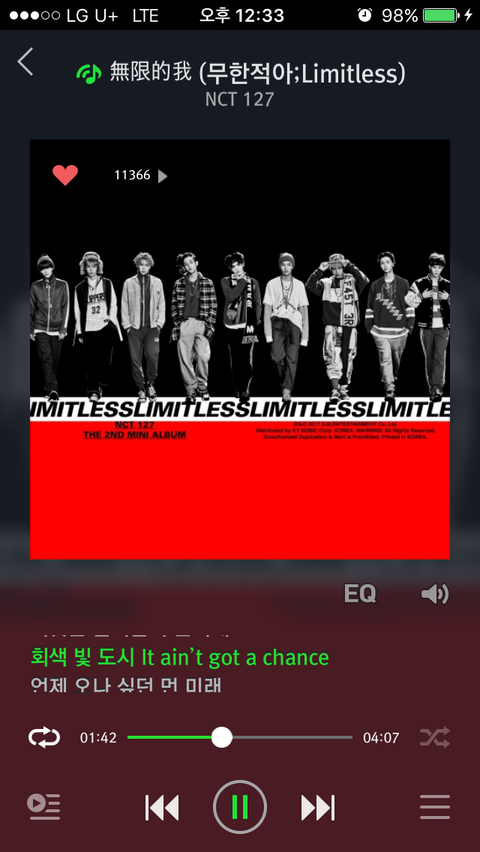The height and width of the screenshot is (852, 480).
Task: Unlike the song with the heart icon
Action: pyautogui.click(x=65, y=175)
